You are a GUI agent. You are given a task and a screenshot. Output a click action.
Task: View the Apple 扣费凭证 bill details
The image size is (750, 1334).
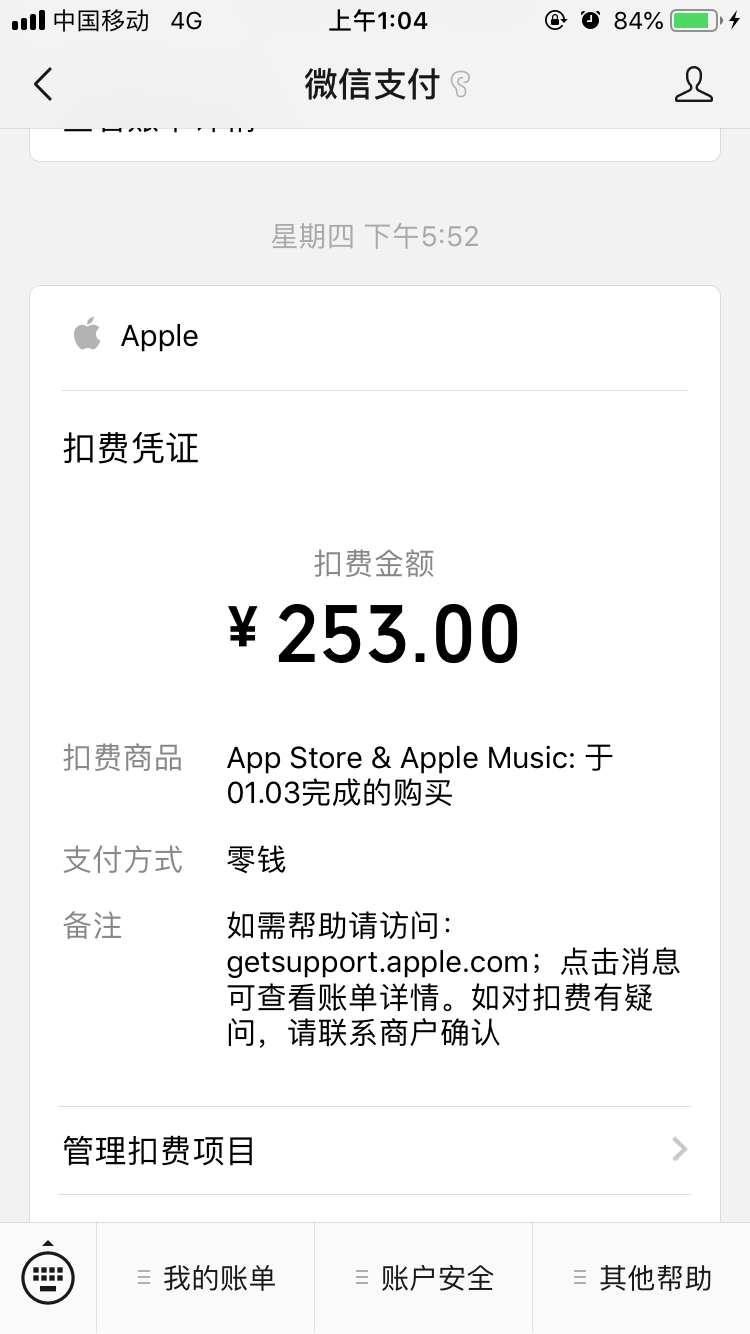click(x=374, y=700)
